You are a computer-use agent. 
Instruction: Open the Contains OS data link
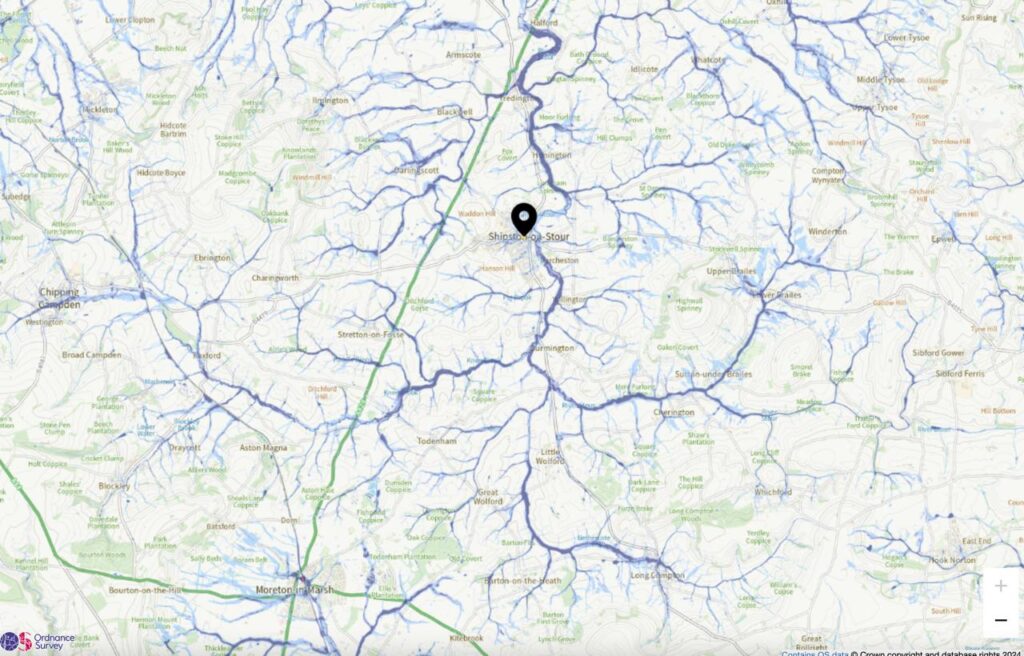point(815,652)
